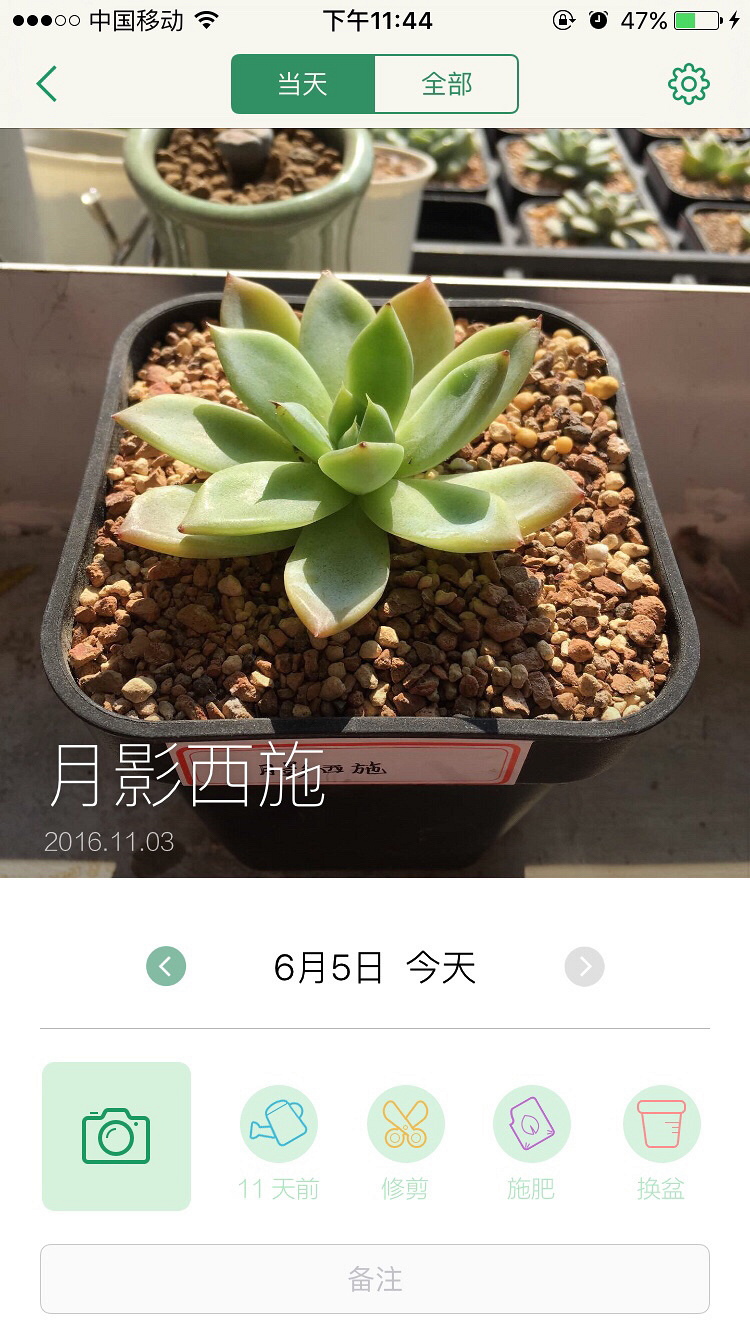Take a photo with the camera button

click(x=116, y=1136)
